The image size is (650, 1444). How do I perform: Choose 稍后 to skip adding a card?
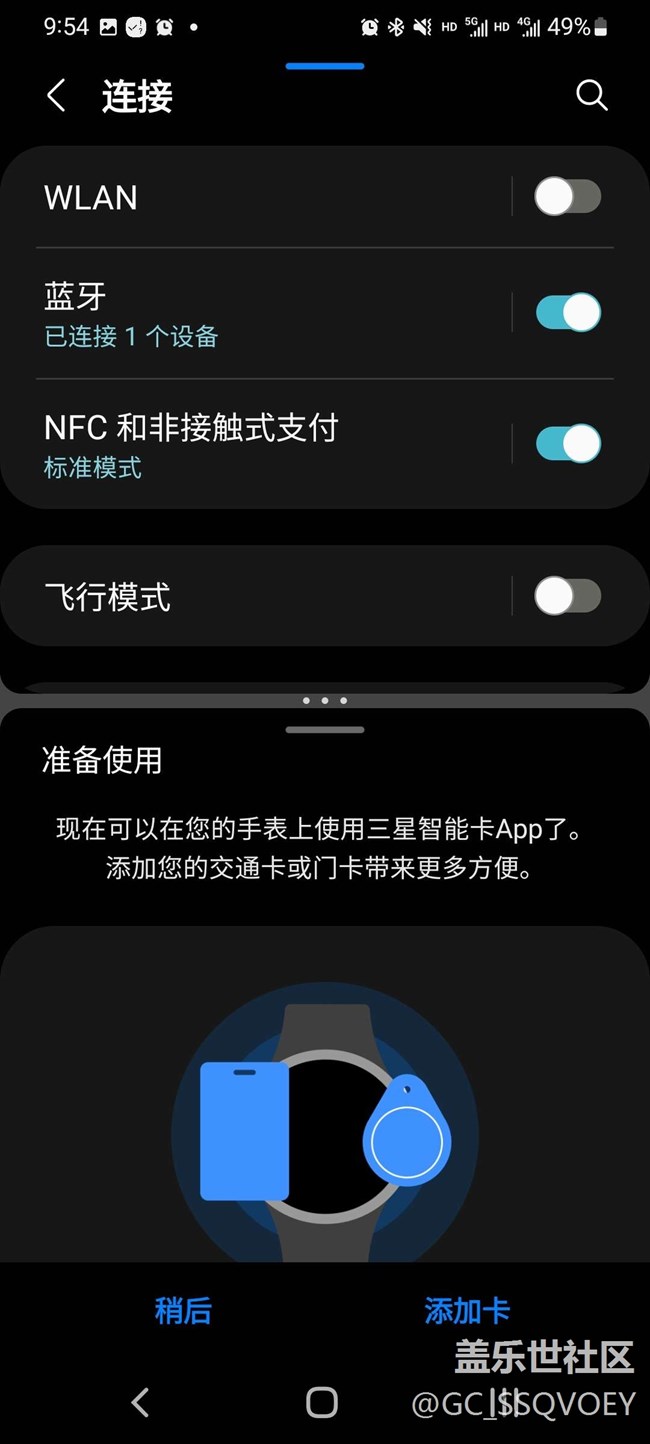[x=183, y=1311]
